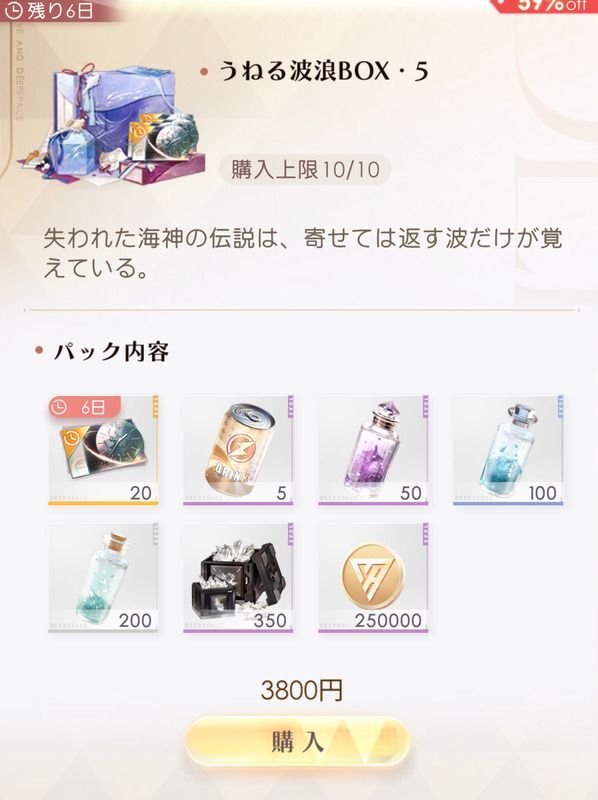Tap the 購入 purchase button

pos(297,740)
